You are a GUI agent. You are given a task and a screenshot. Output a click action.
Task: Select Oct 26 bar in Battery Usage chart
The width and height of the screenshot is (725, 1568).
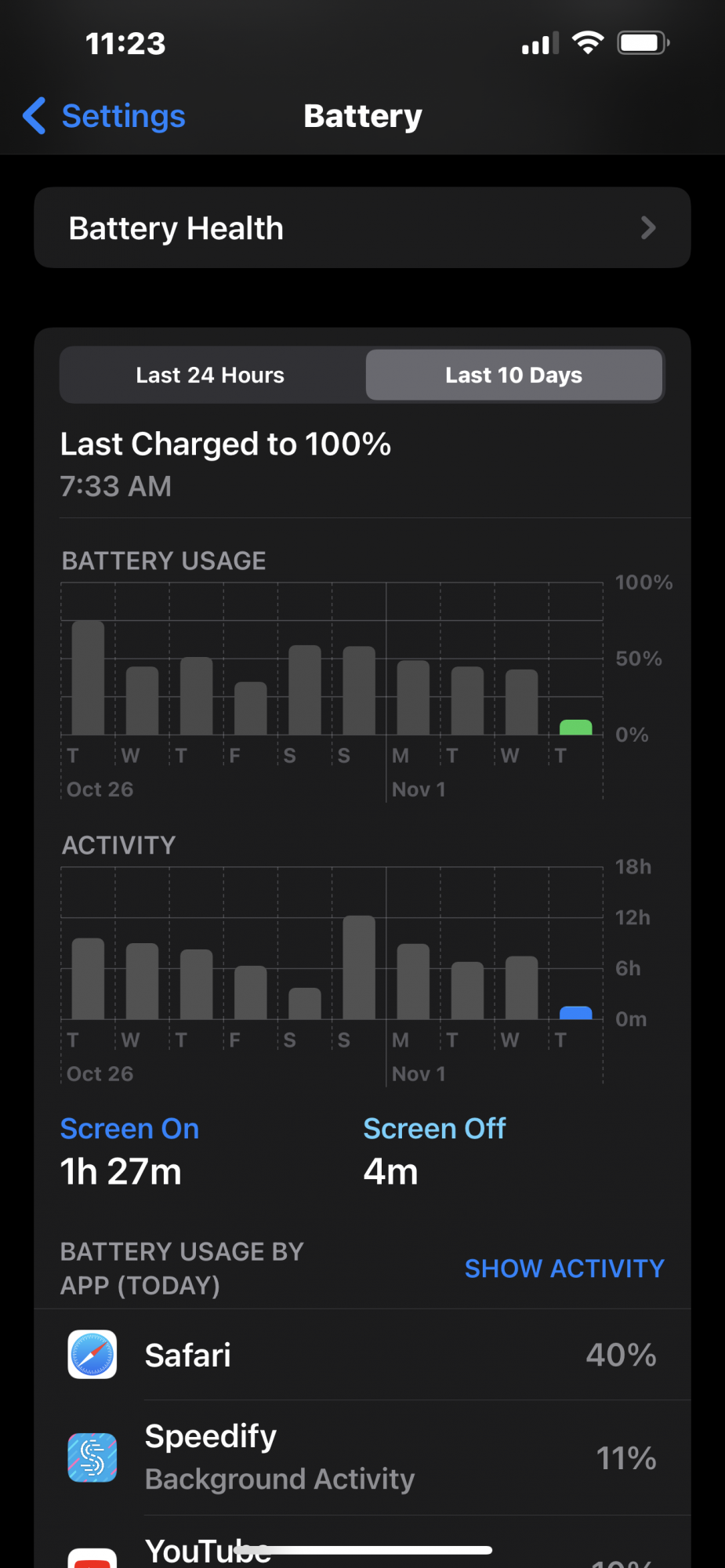tap(88, 678)
